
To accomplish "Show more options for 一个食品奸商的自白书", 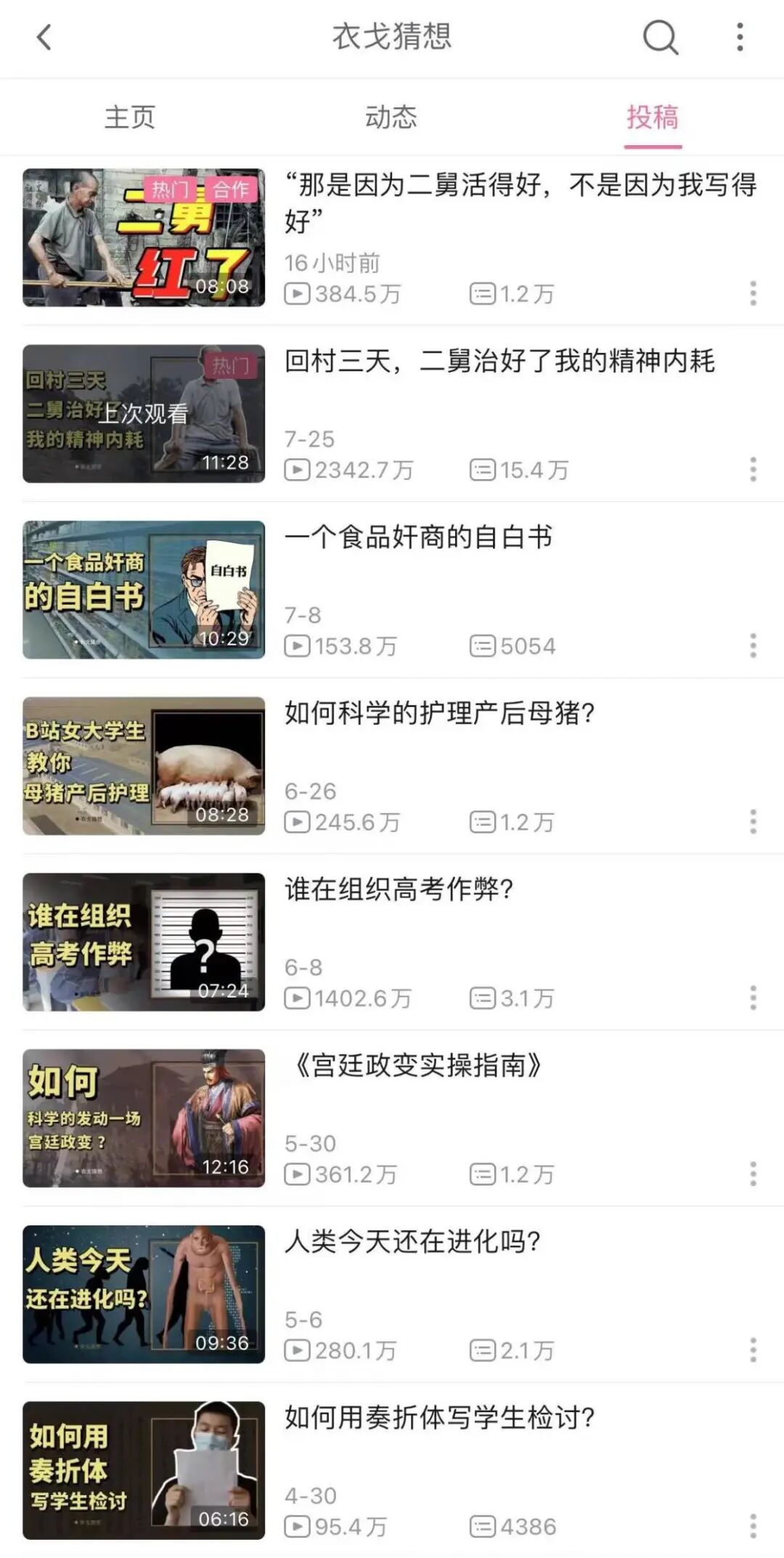I will pyautogui.click(x=753, y=645).
